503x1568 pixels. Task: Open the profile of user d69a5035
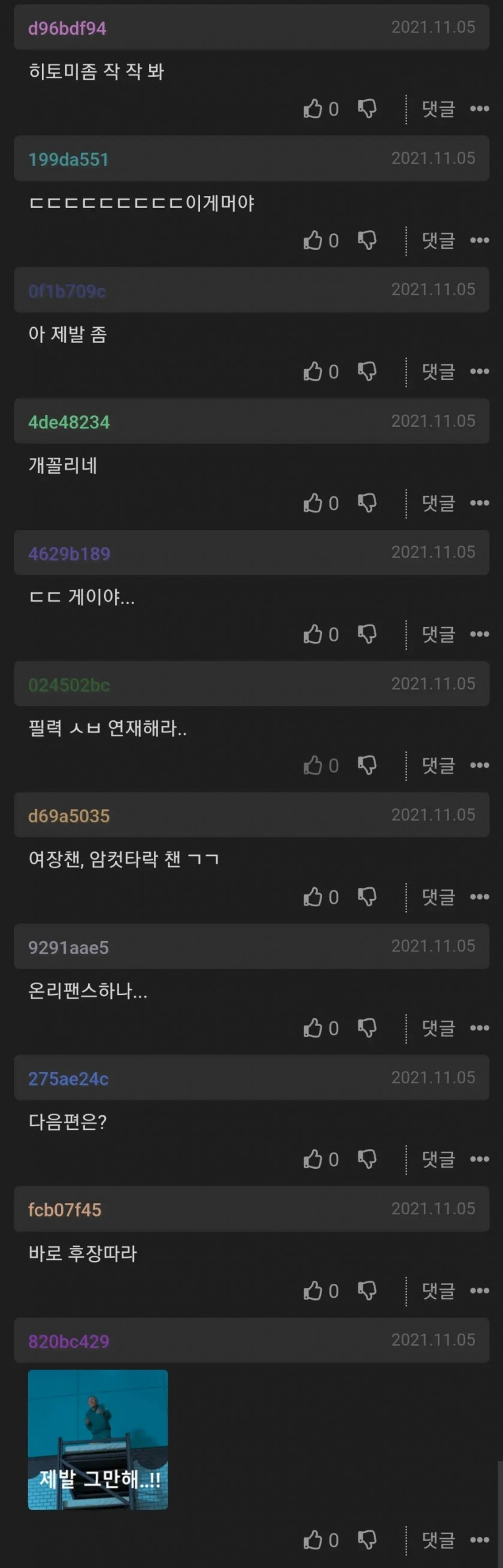click(x=69, y=816)
